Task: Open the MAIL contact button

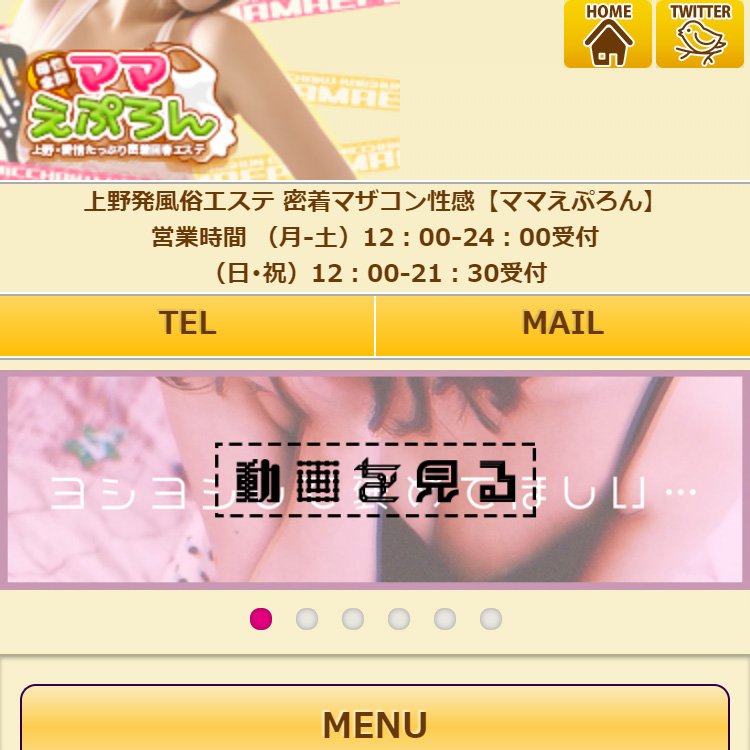Action: [x=563, y=324]
